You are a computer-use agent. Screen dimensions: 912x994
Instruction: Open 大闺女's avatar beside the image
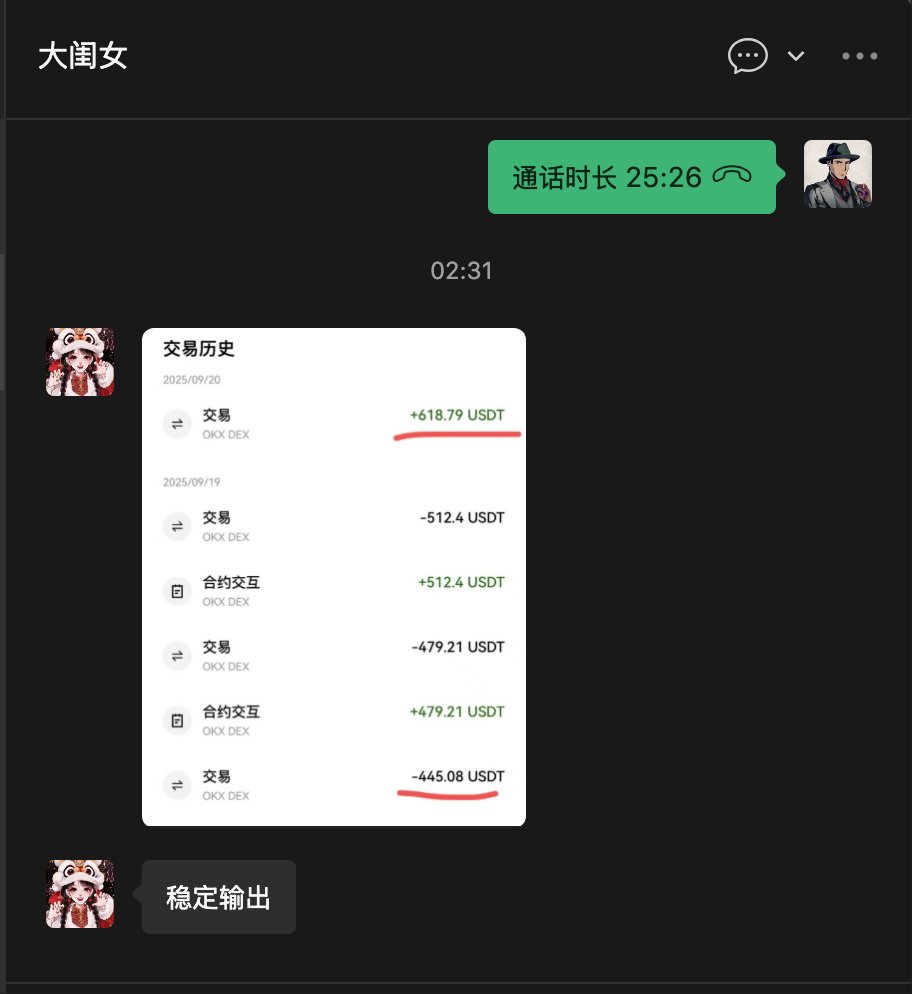80,362
